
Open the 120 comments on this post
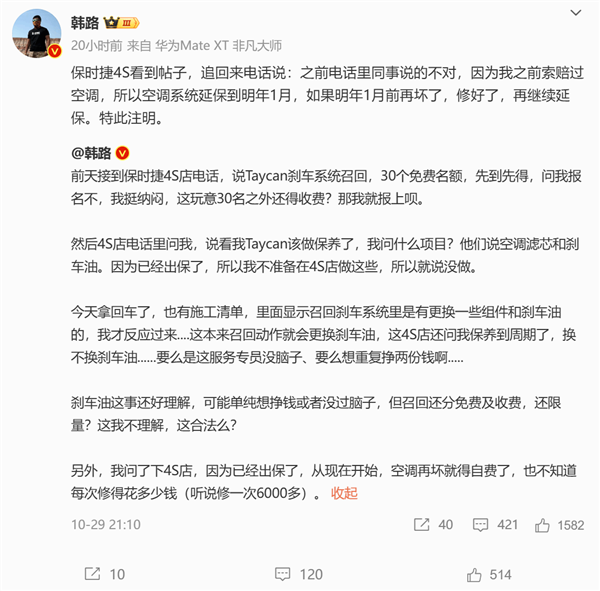coord(299,573)
